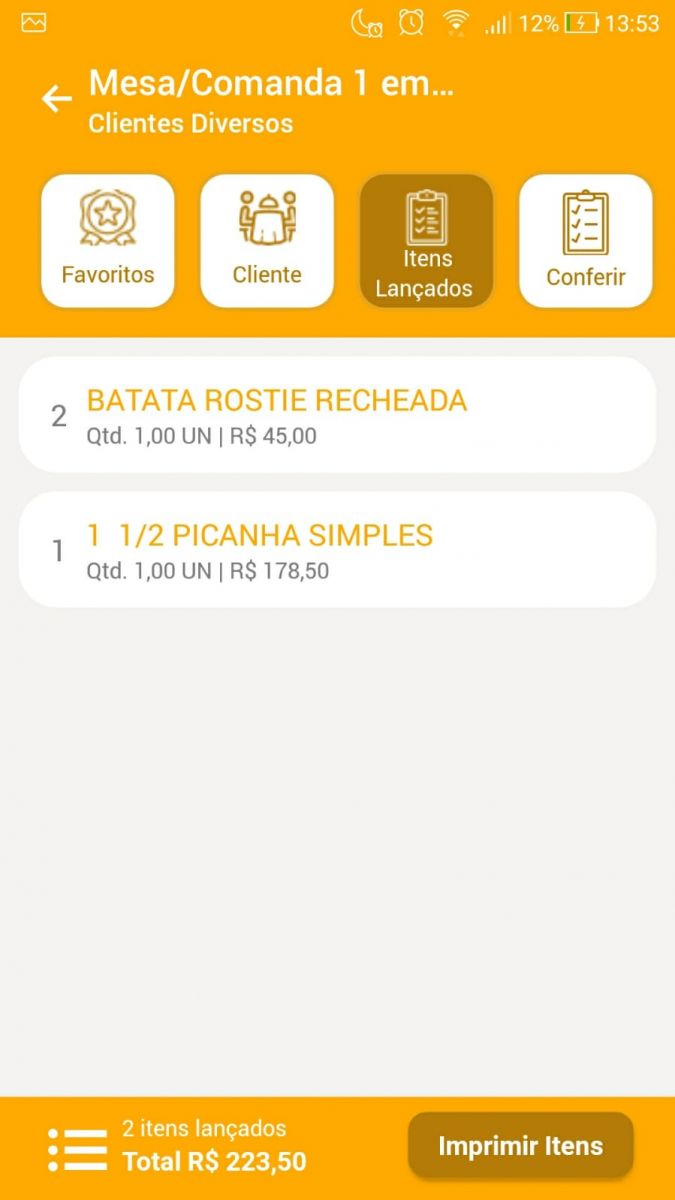Open the BATATA ROSTIE RECHEADA item

337,415
